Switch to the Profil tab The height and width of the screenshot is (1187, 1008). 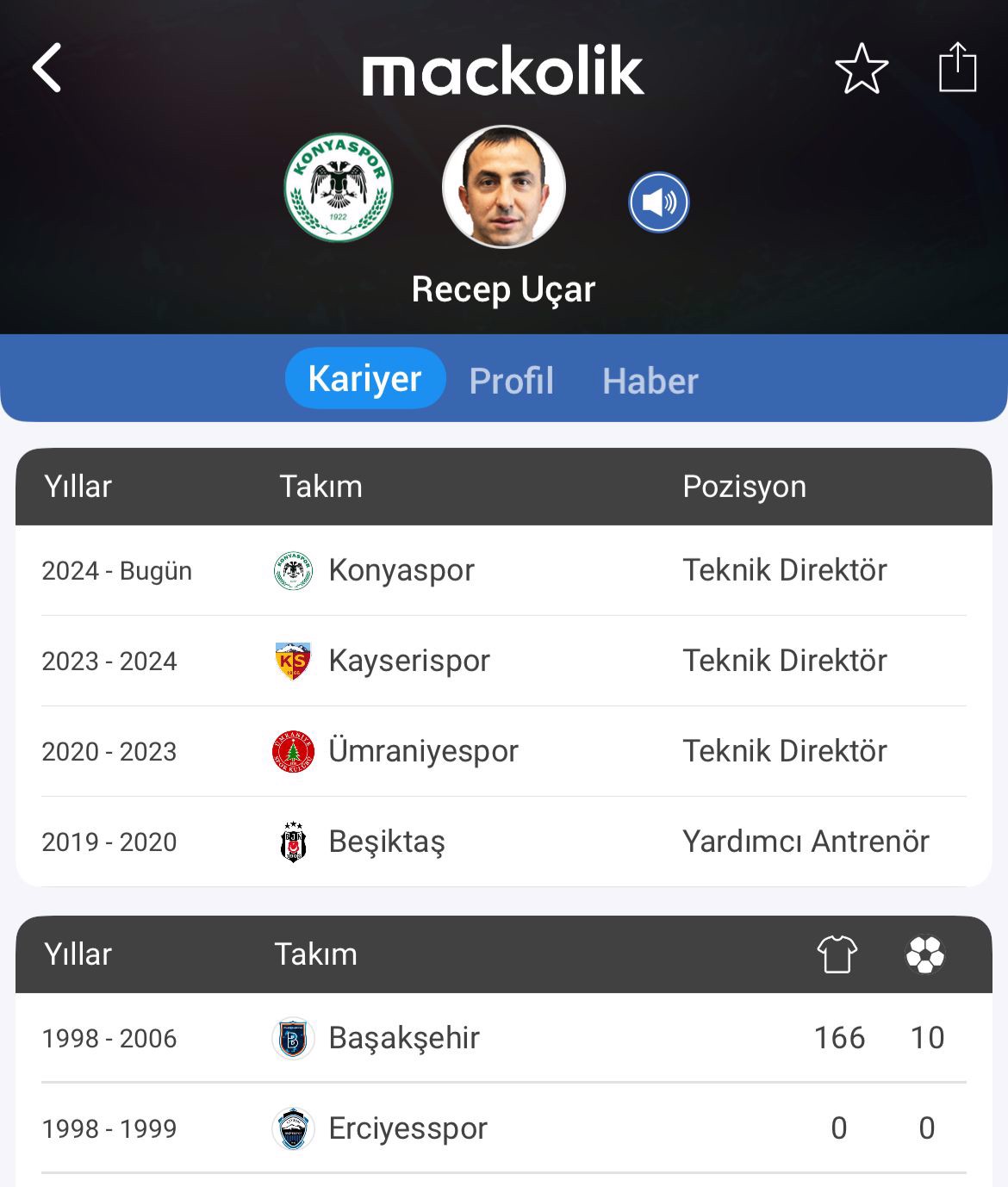pyautogui.click(x=511, y=381)
